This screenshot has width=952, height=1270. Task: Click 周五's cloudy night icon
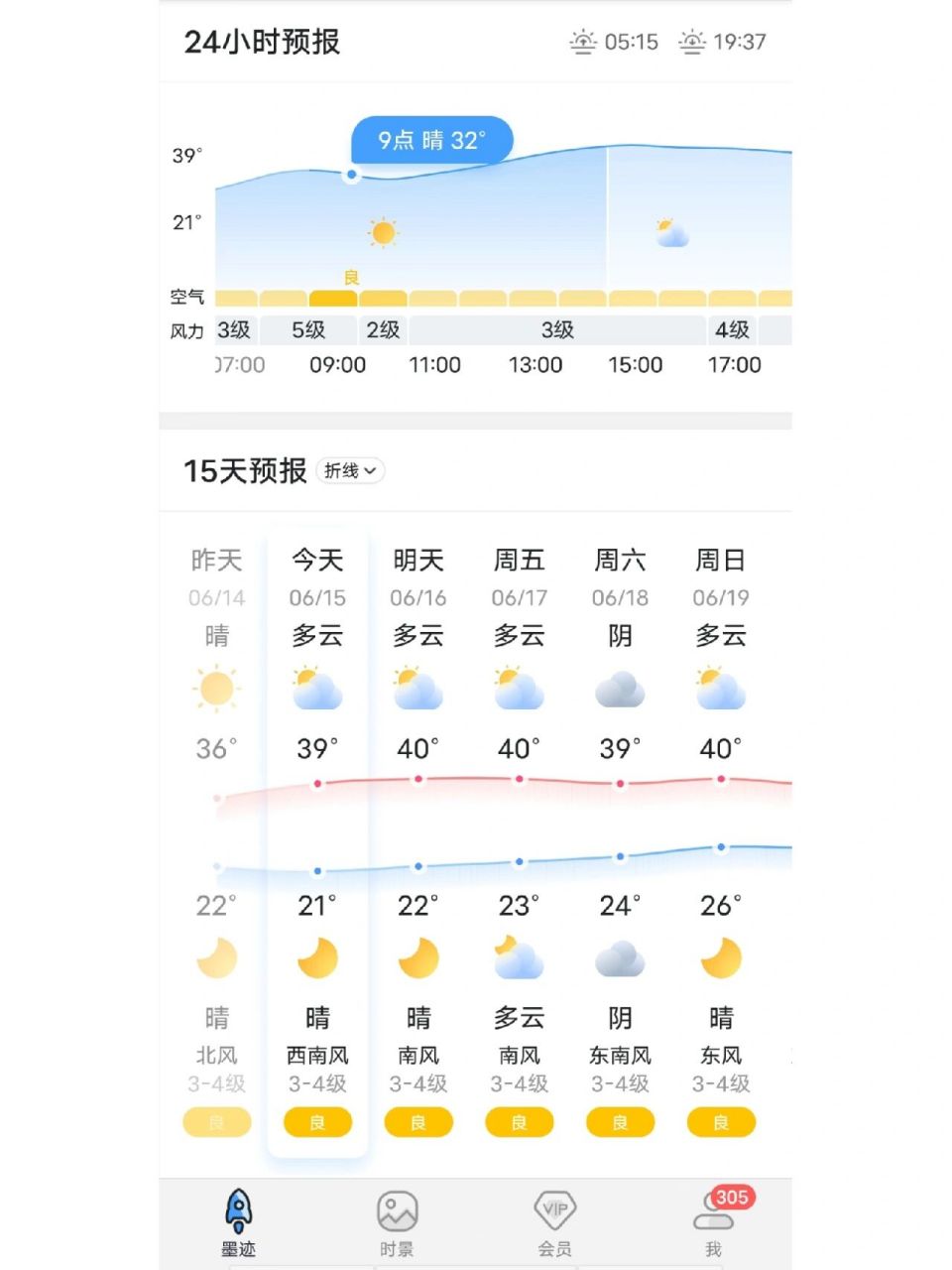coord(519,955)
